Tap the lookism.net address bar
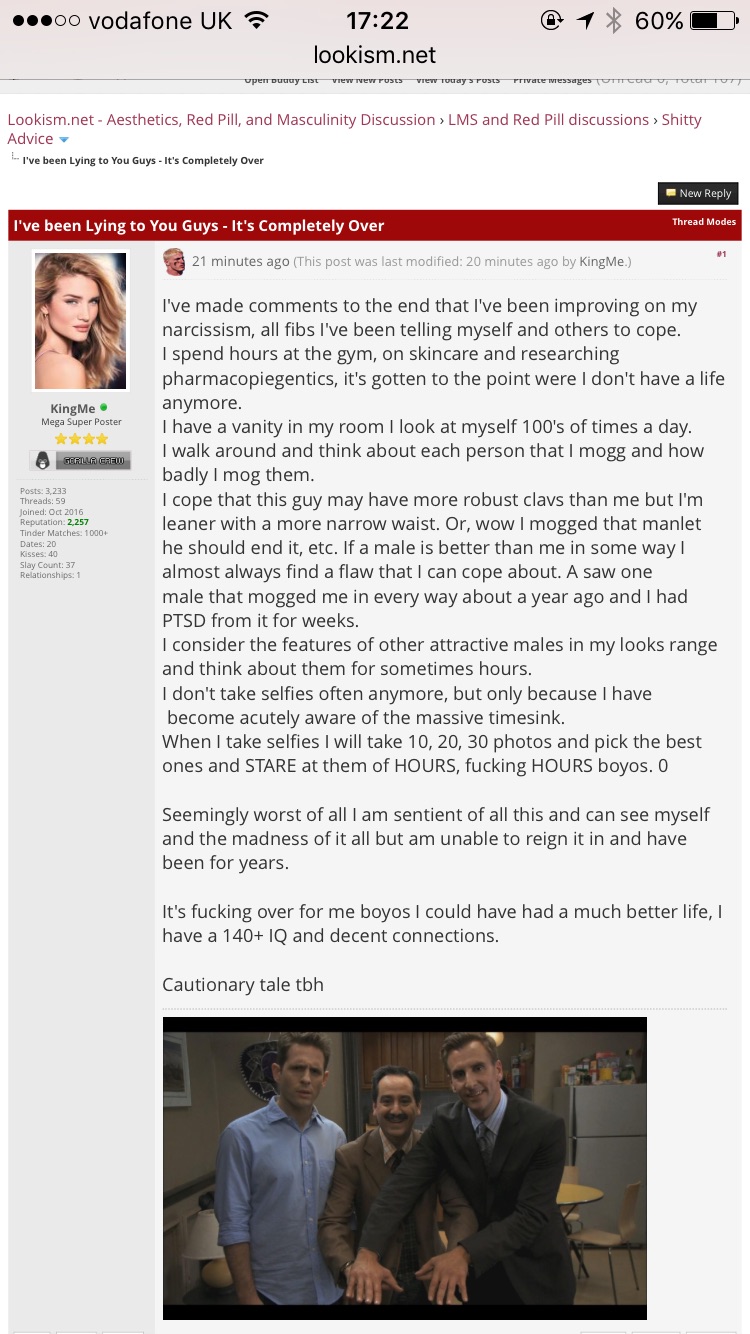This screenshot has width=750, height=1334. click(375, 54)
